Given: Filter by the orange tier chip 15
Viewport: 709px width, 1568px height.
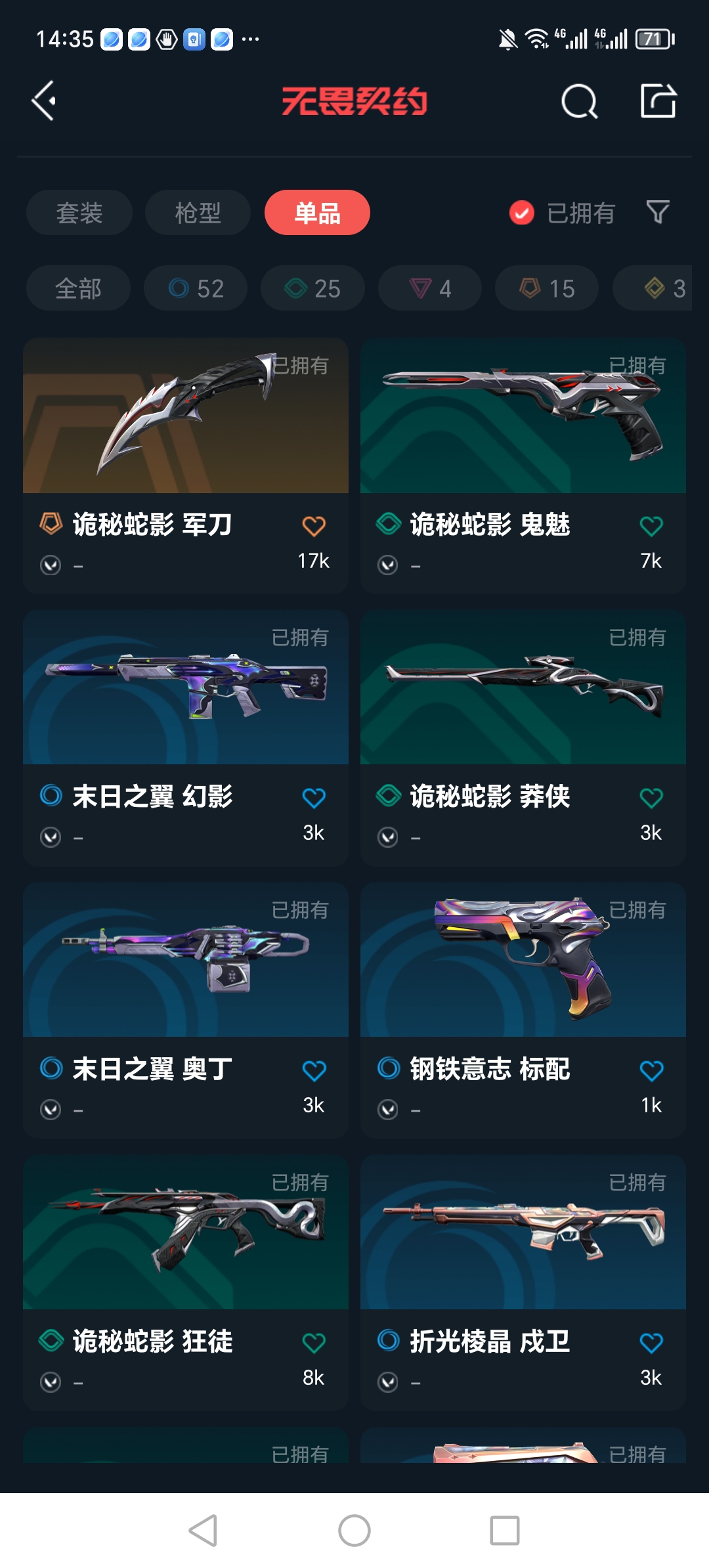Looking at the screenshot, I should click(547, 288).
